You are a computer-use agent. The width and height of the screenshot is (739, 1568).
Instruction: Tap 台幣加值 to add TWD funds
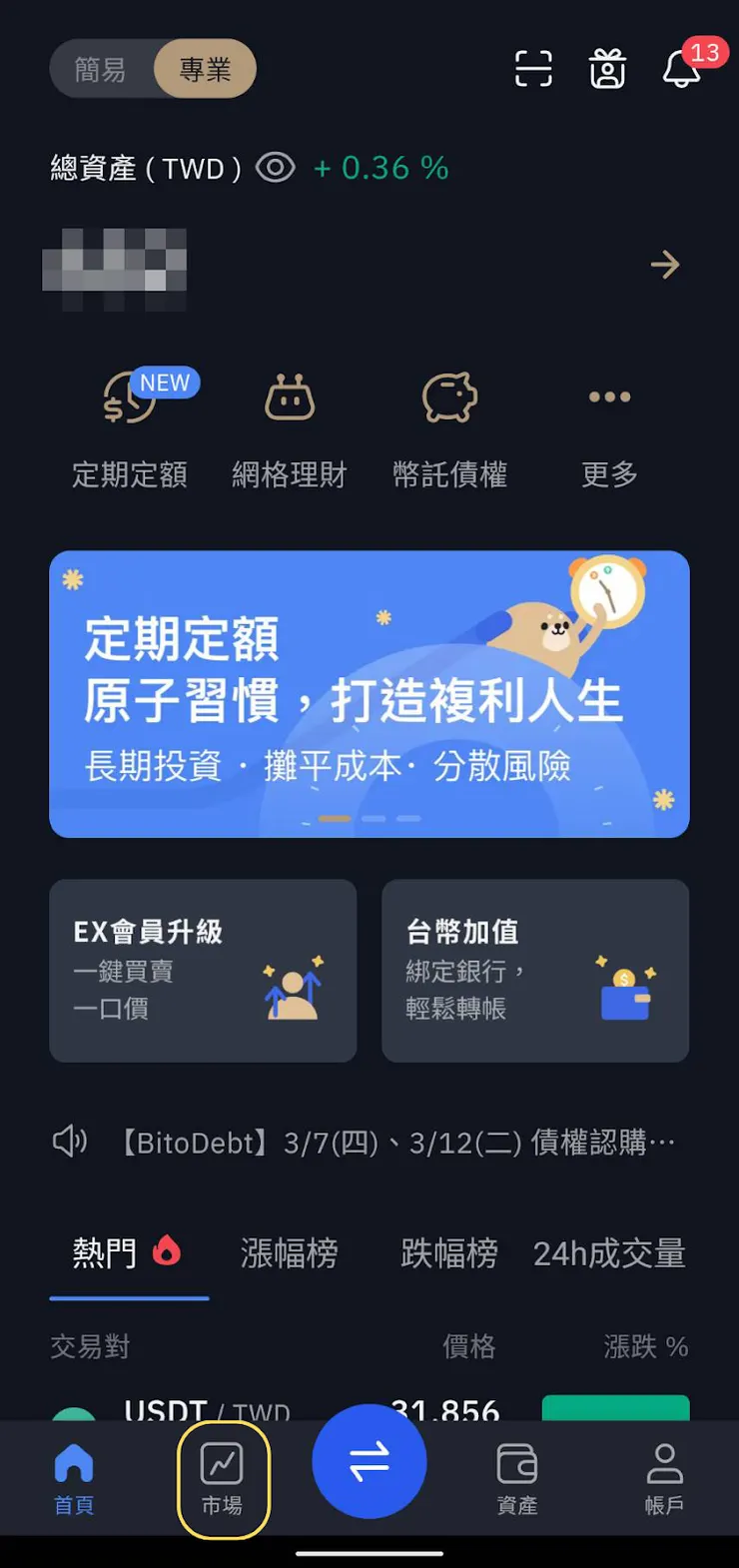click(x=535, y=970)
